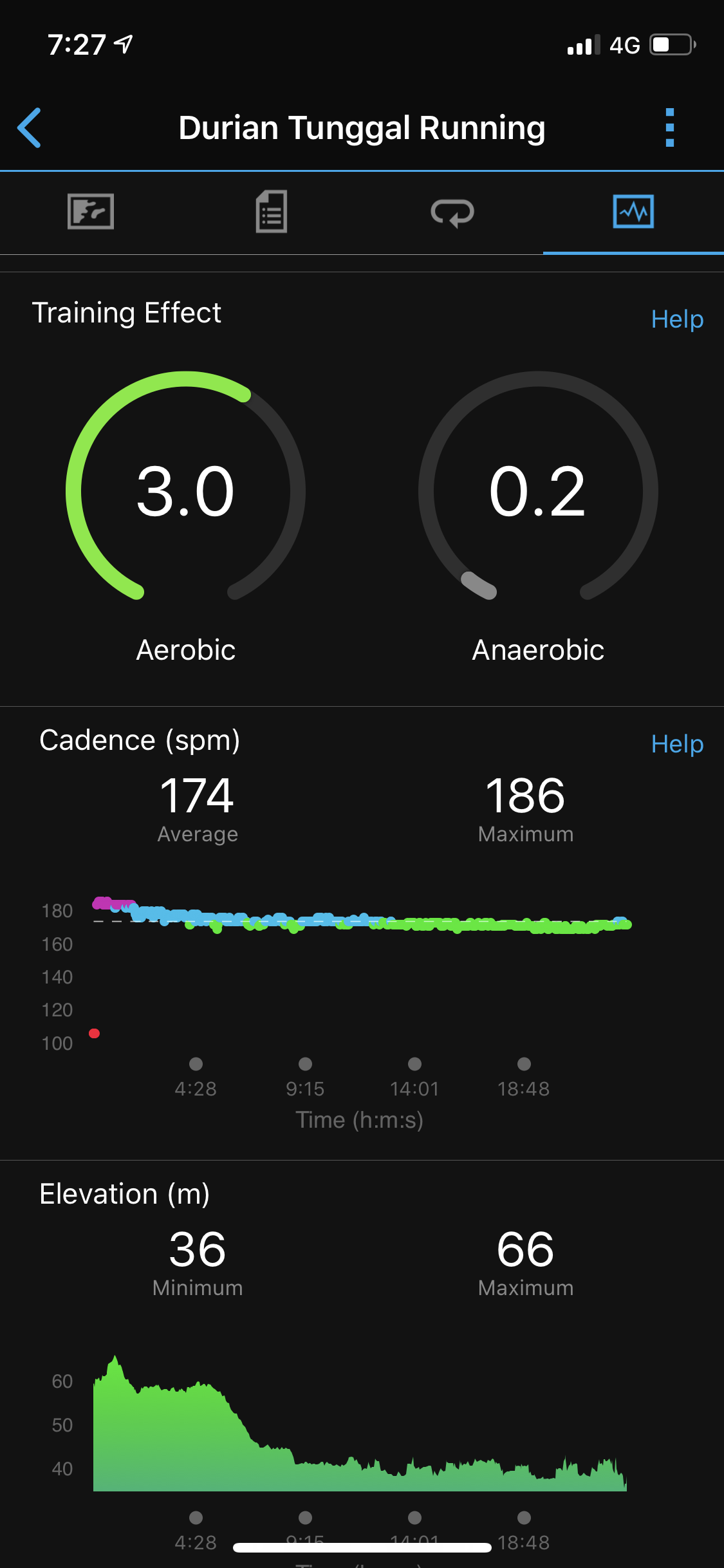
Task: Open Help for Training Effect
Action: [676, 319]
